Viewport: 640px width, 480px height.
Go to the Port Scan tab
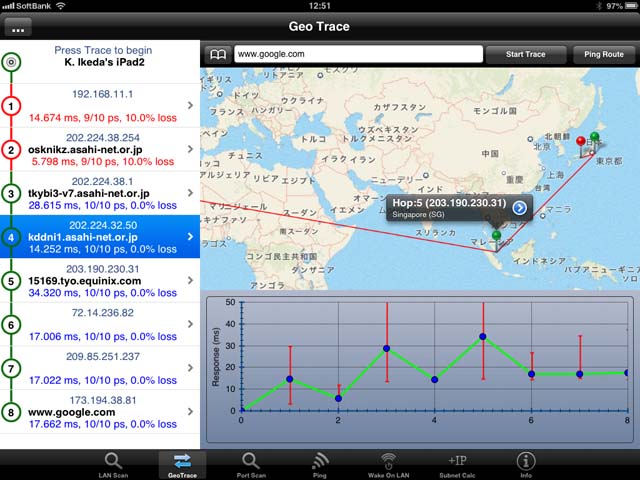(251, 464)
